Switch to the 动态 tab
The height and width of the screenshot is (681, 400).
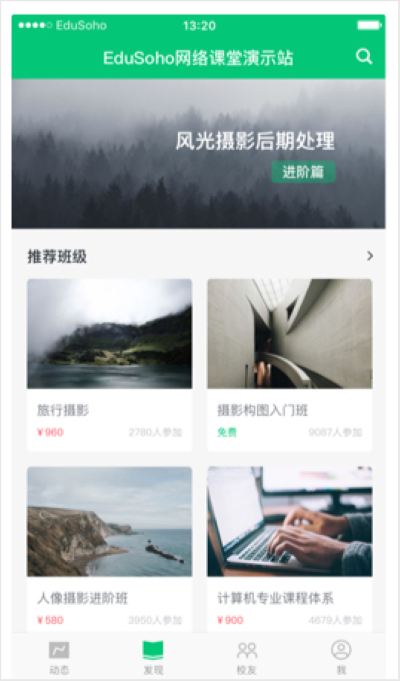(x=59, y=657)
